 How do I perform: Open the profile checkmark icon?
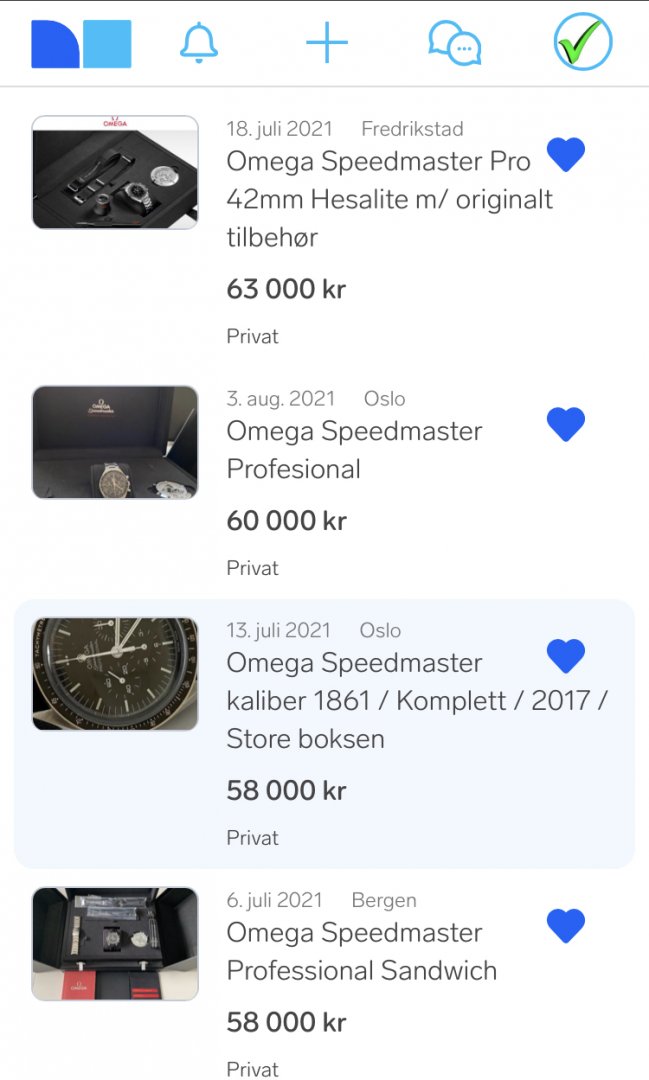pos(583,42)
